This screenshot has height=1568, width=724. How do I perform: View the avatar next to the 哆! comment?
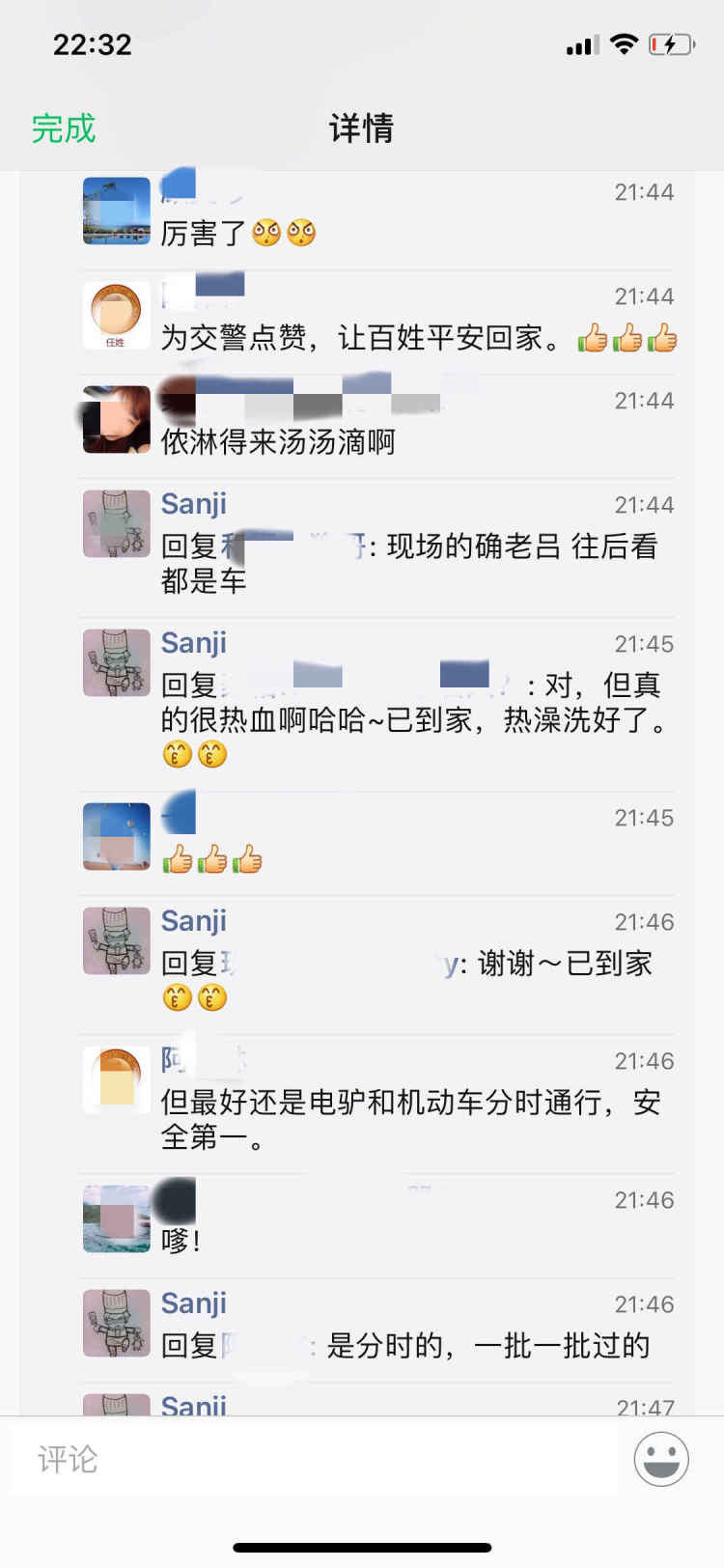[x=117, y=1219]
